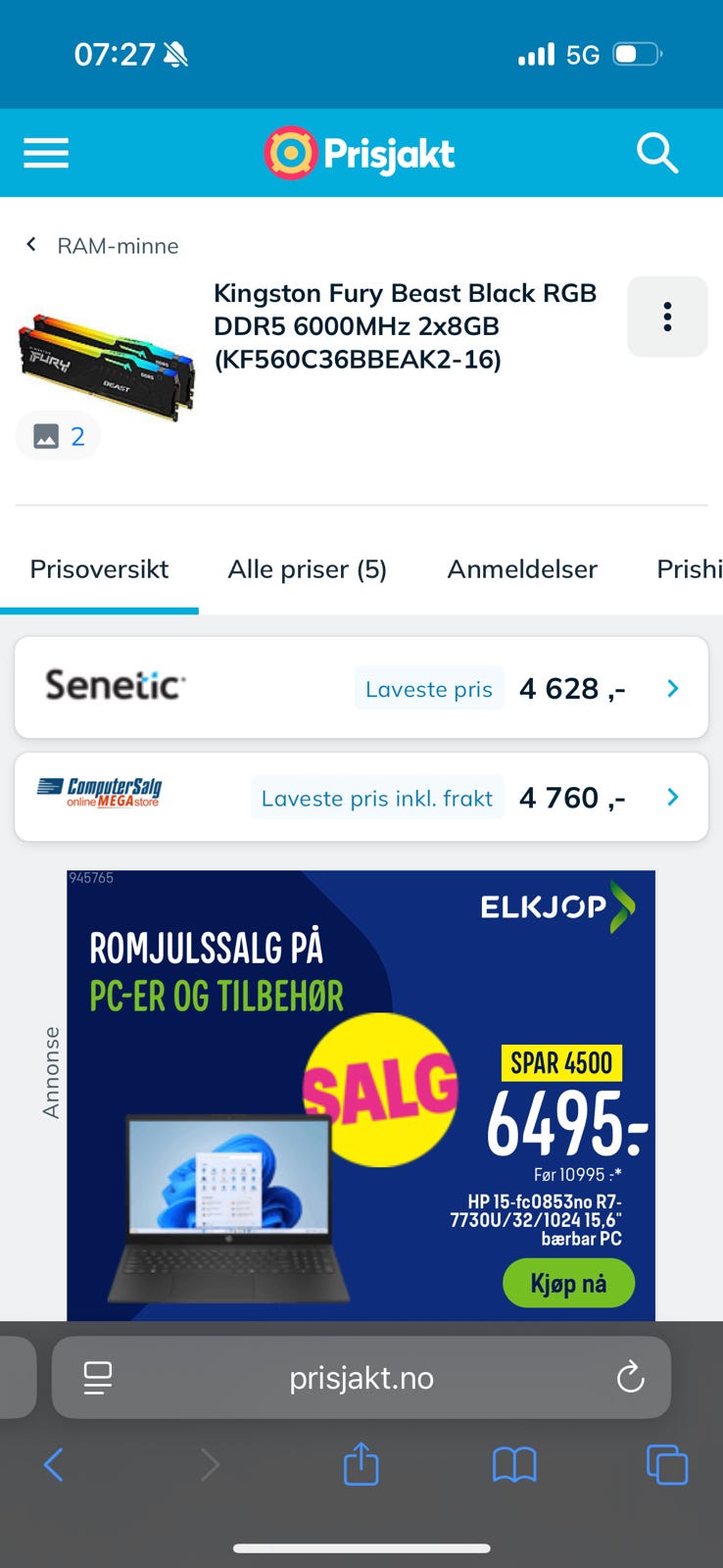Switch to the Alle priser tab

307,568
